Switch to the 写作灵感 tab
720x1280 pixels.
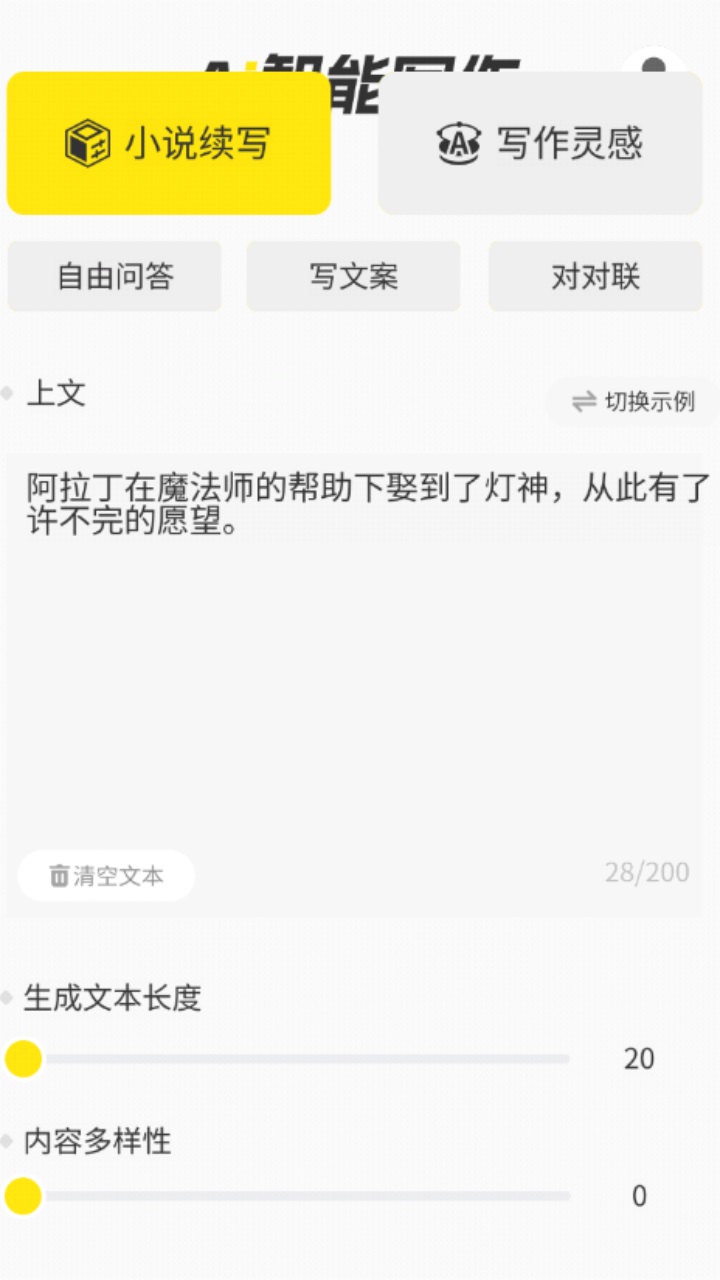pos(540,144)
